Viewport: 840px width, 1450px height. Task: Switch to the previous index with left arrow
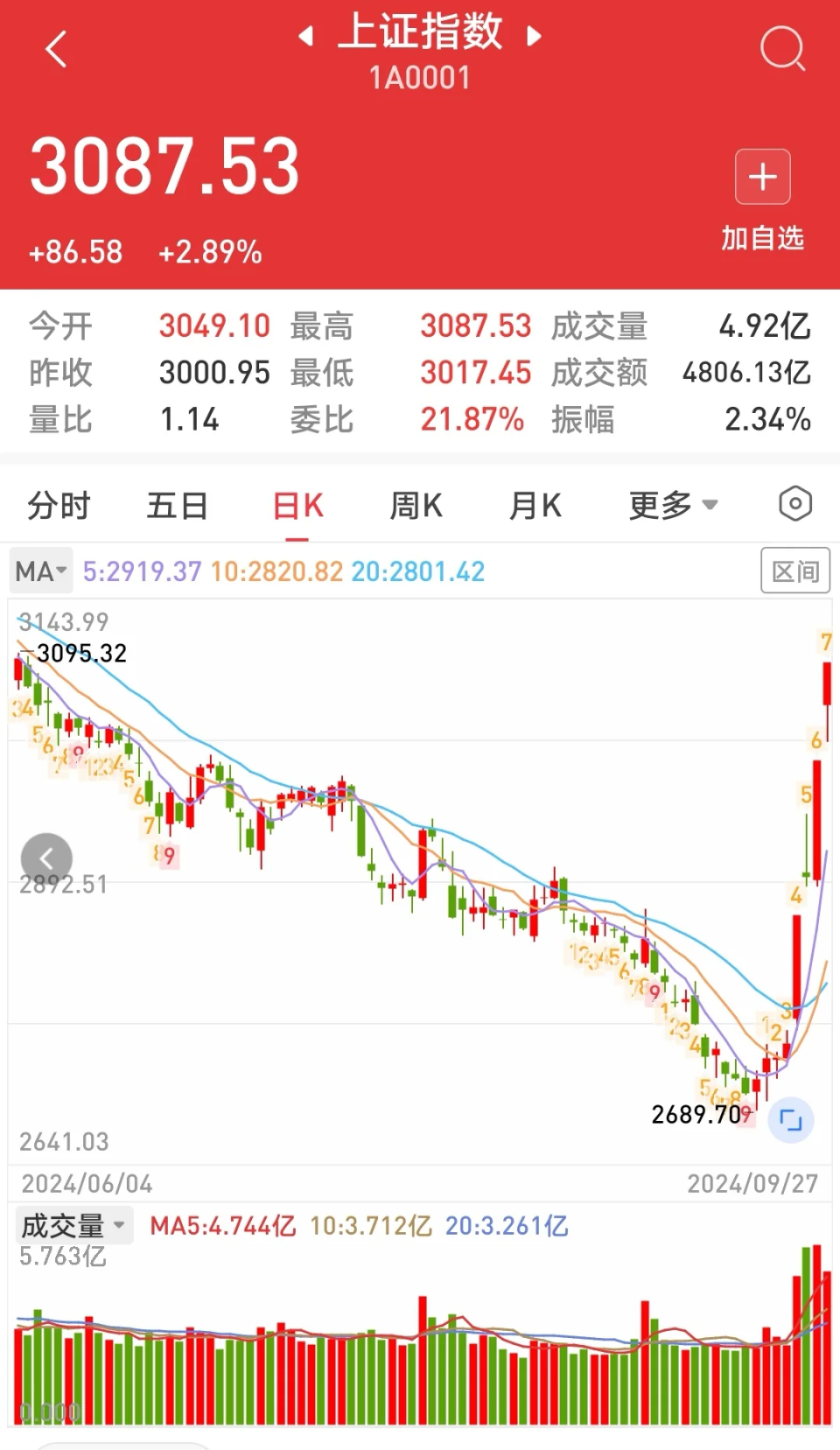[x=305, y=36]
